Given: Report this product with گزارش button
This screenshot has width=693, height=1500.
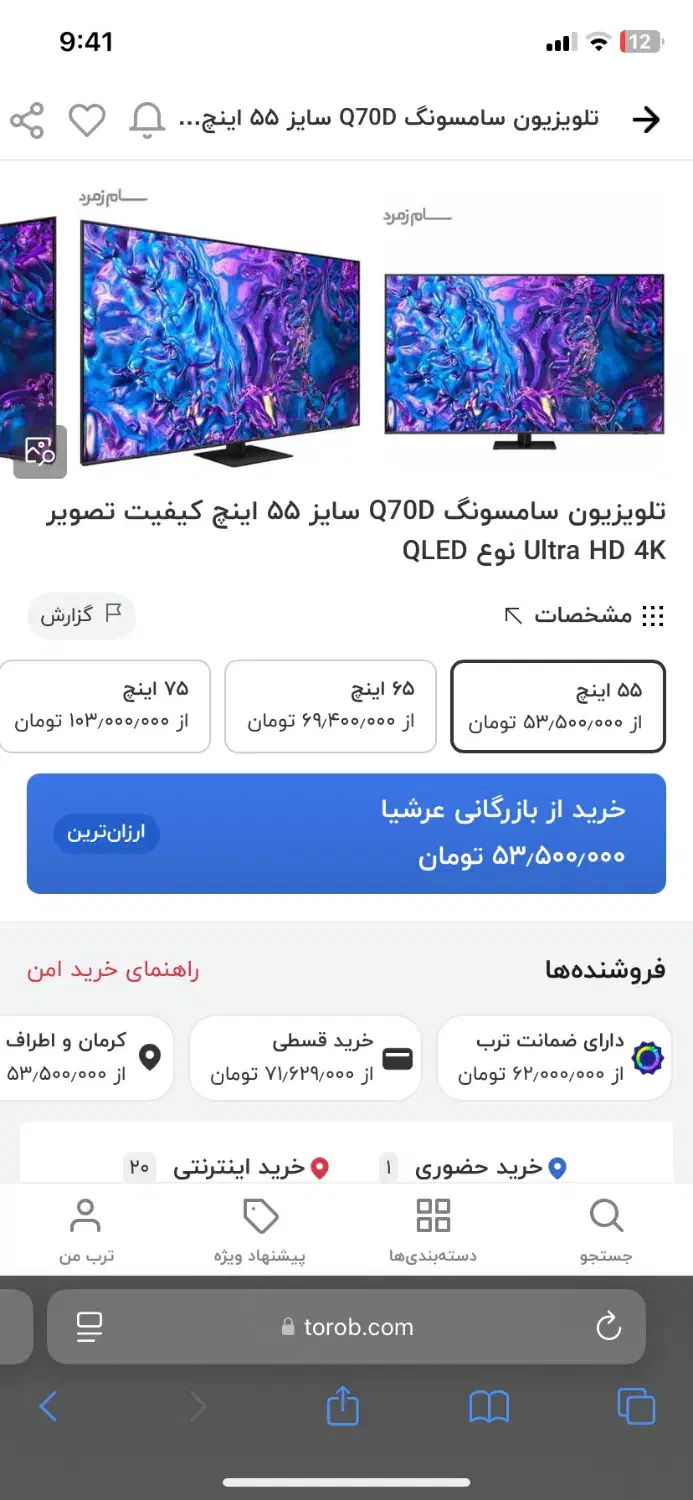Looking at the screenshot, I should (x=81, y=615).
